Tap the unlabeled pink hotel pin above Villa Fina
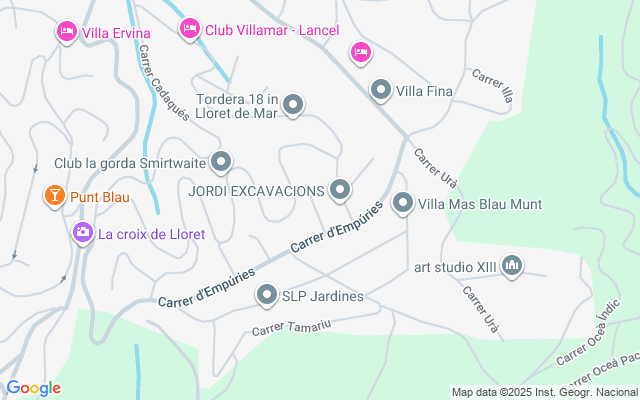Screen dimensions: 640x400 pos(361,53)
